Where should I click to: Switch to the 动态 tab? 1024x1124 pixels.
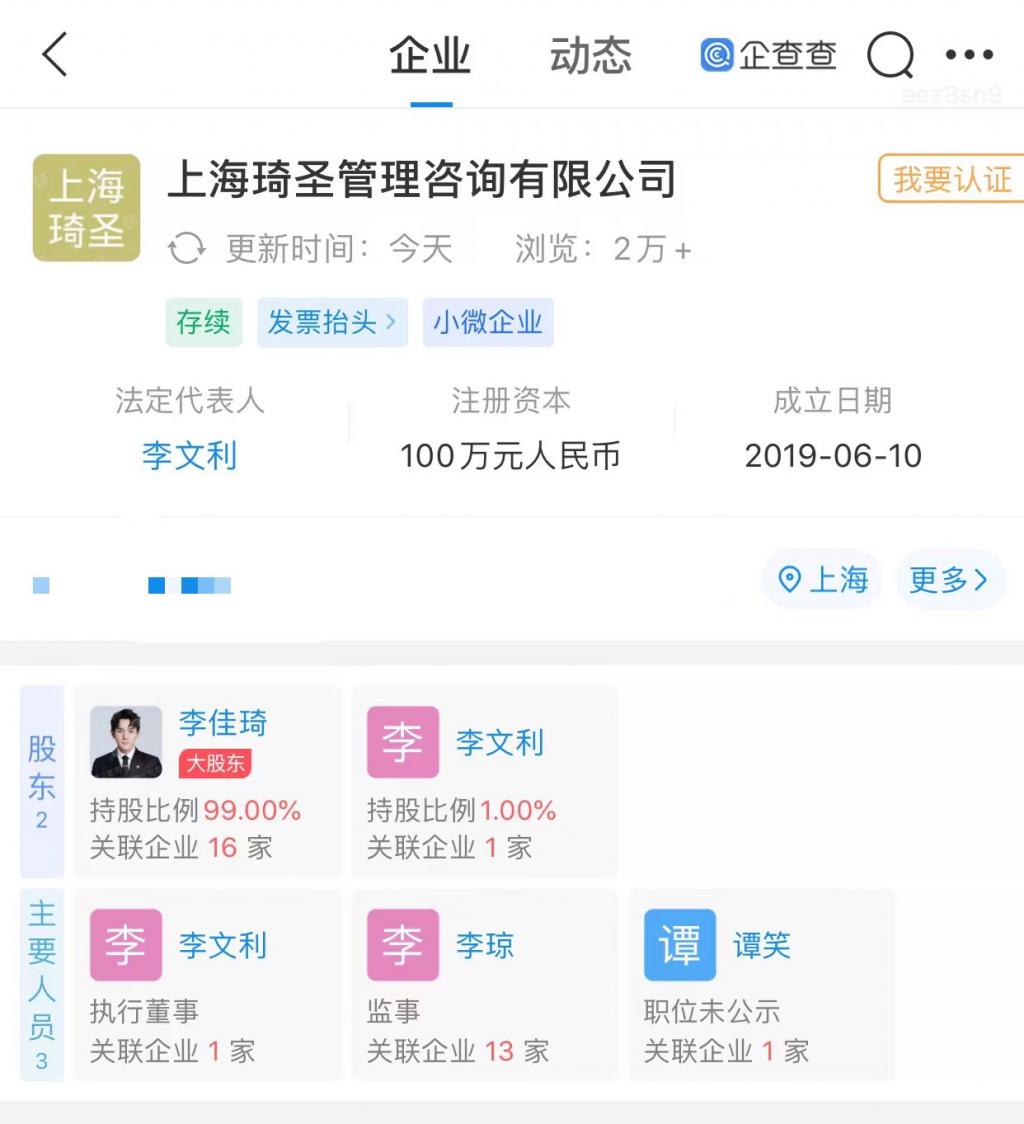pos(590,56)
